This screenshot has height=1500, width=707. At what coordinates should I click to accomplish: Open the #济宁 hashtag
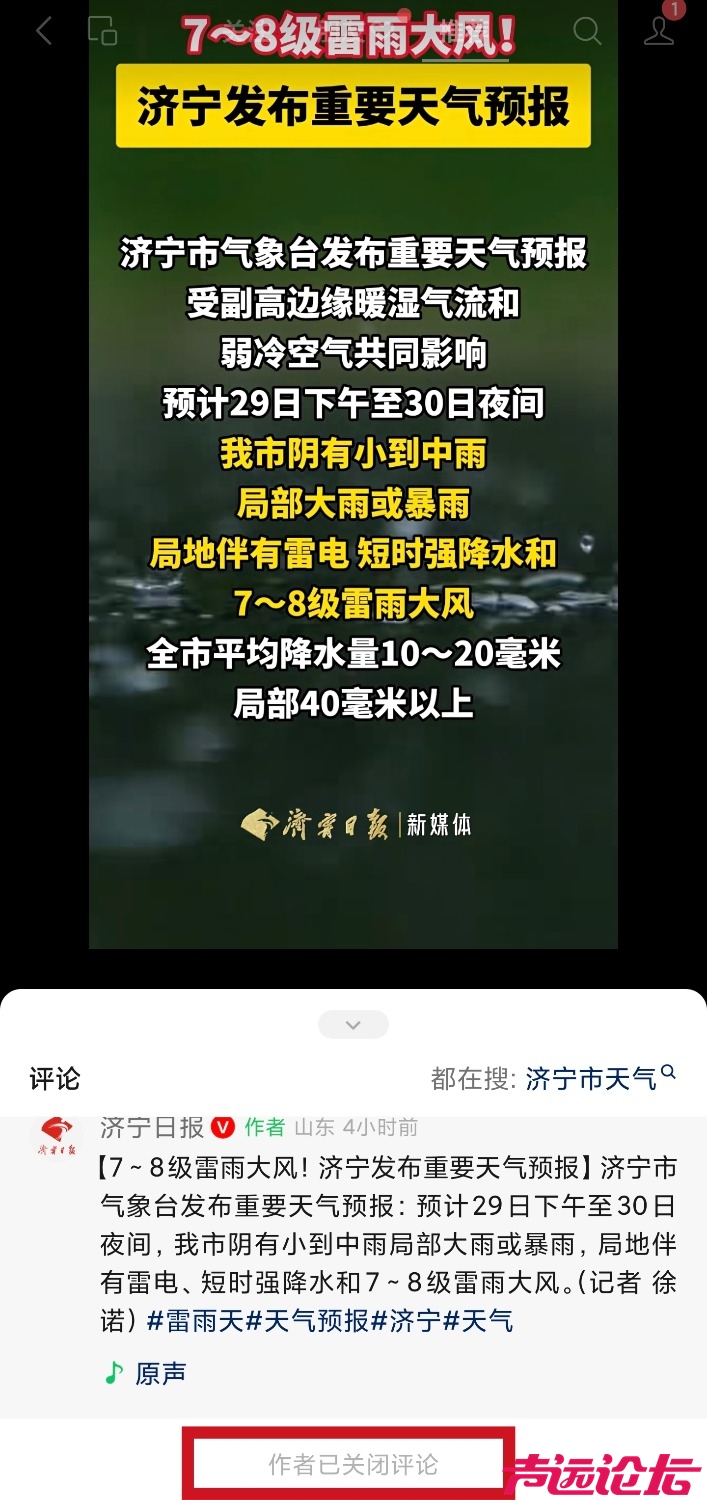click(x=406, y=1320)
